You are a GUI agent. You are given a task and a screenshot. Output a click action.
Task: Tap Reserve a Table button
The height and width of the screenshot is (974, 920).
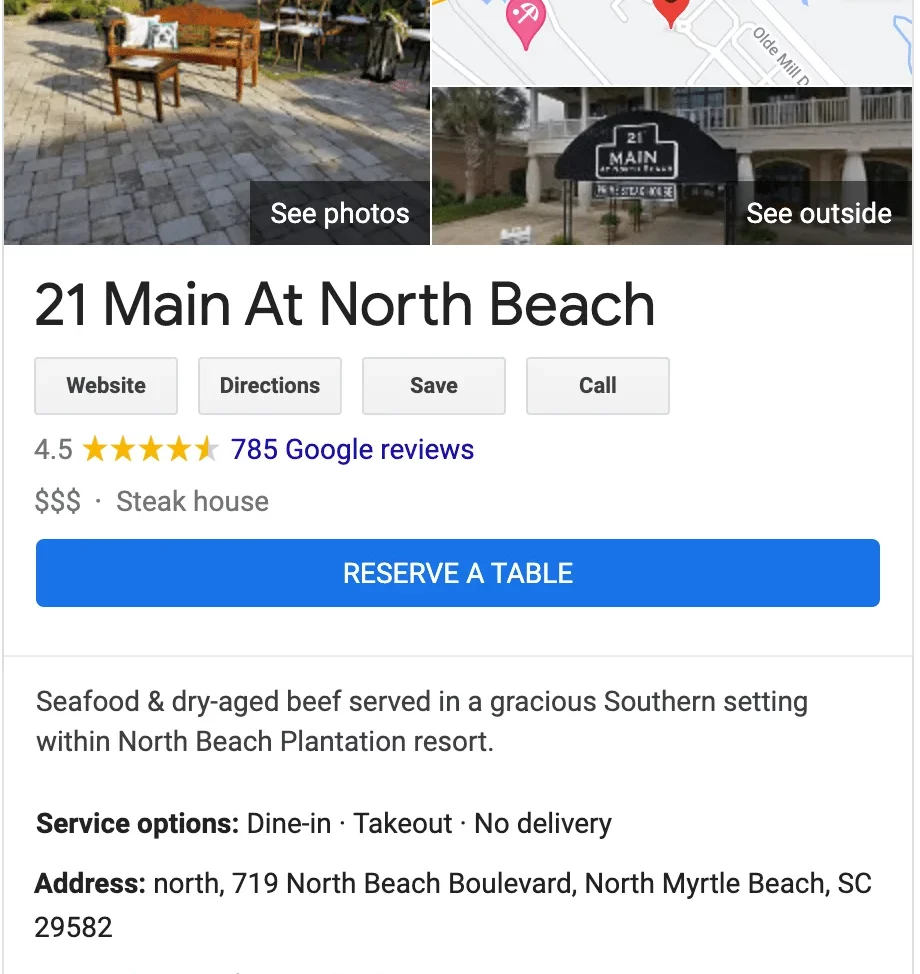coord(458,573)
